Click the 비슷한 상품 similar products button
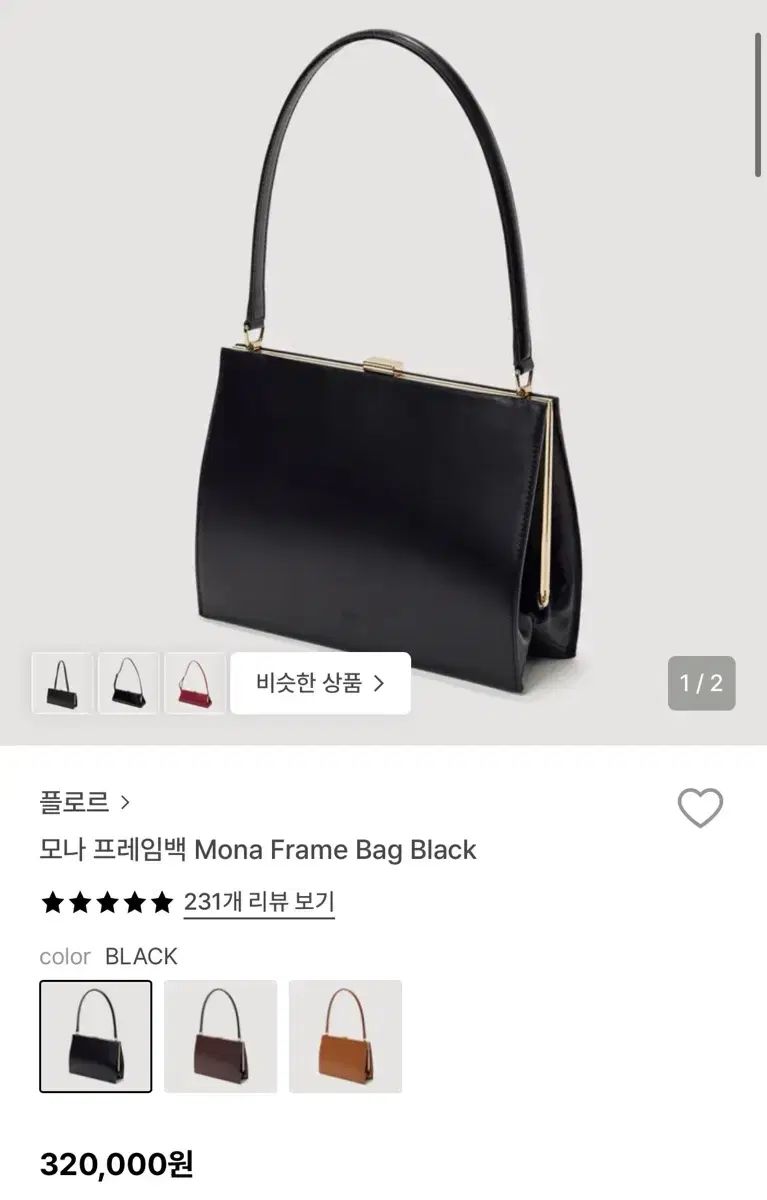This screenshot has width=767, height=1200. (x=320, y=682)
